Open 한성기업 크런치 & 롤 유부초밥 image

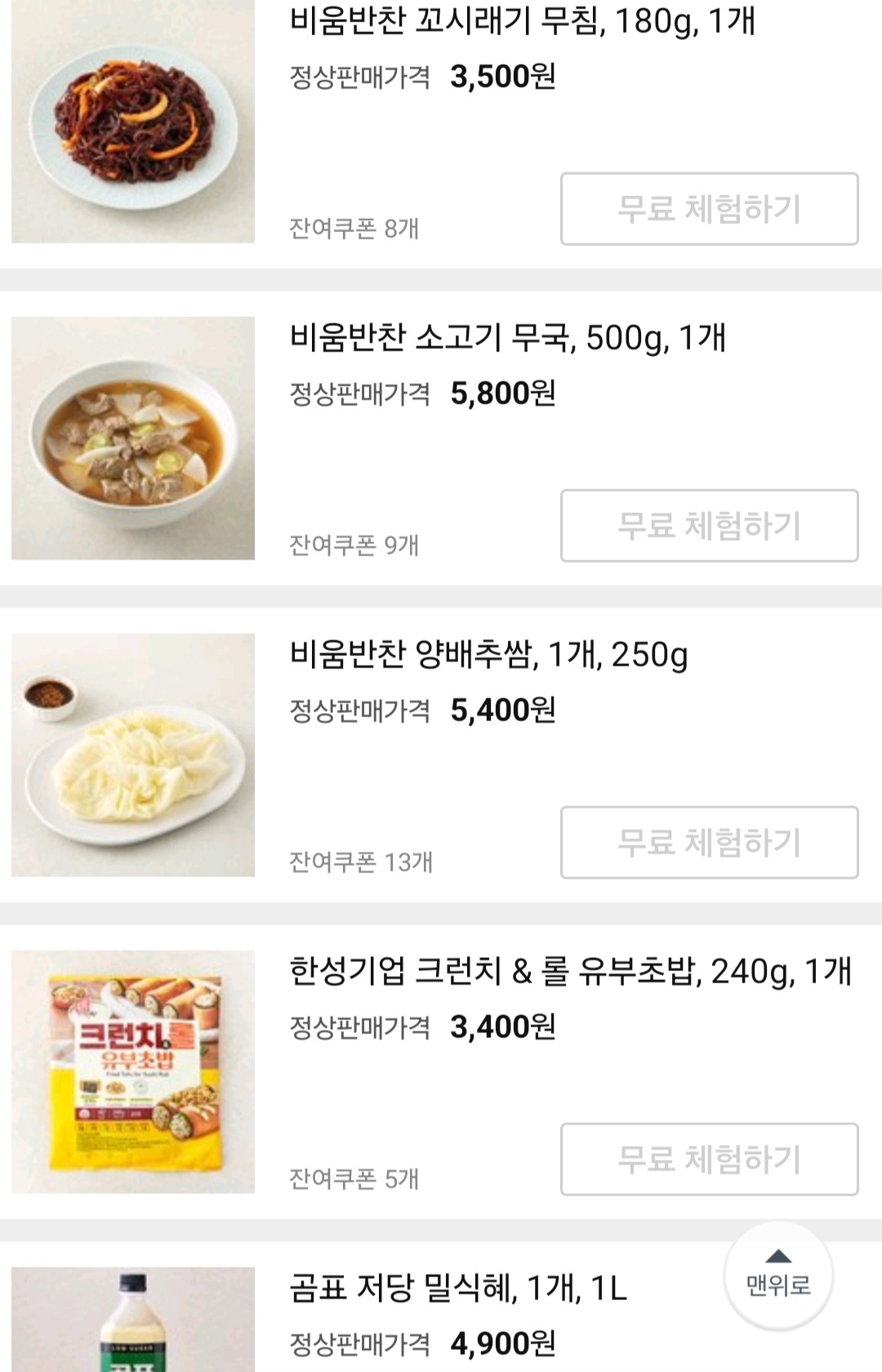(x=133, y=1072)
